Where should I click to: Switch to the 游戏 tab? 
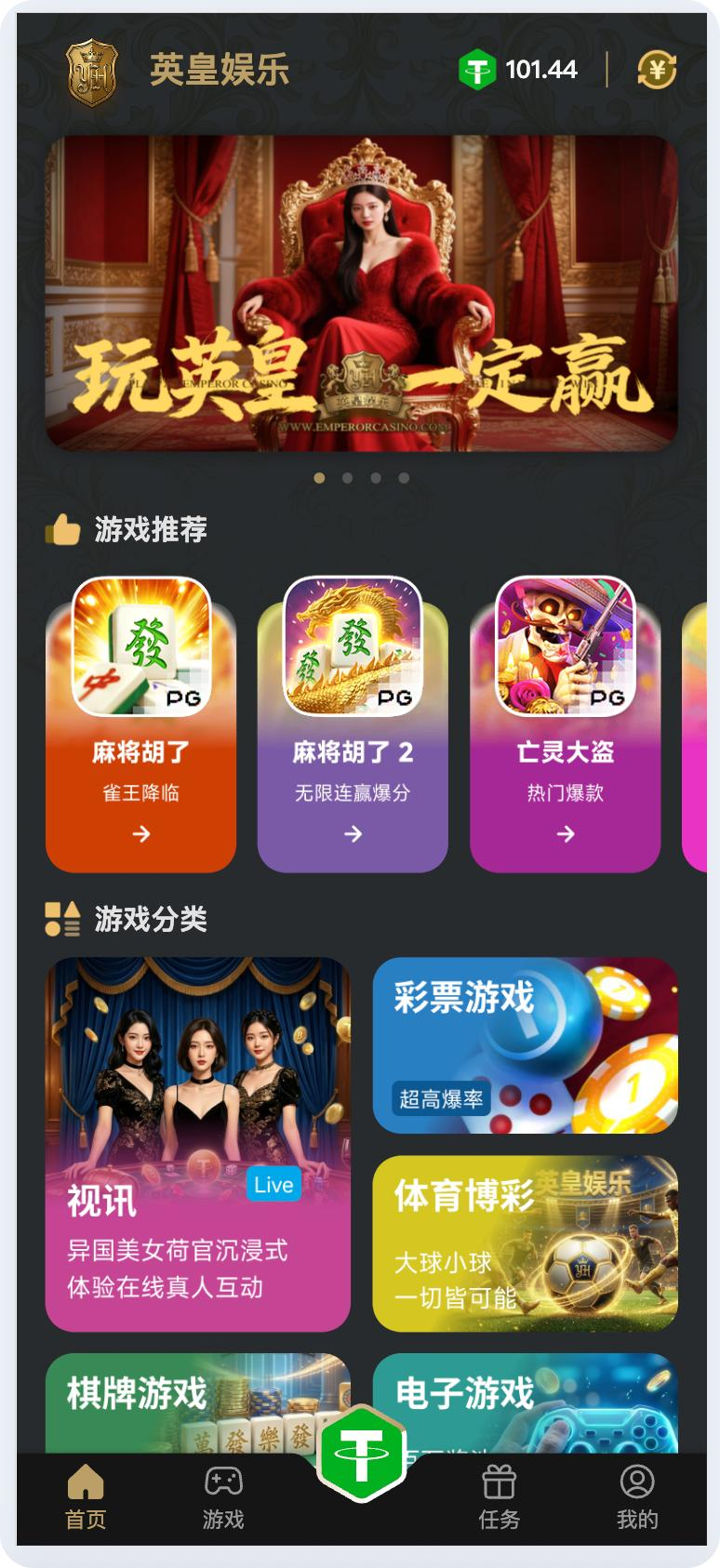coord(223,1497)
